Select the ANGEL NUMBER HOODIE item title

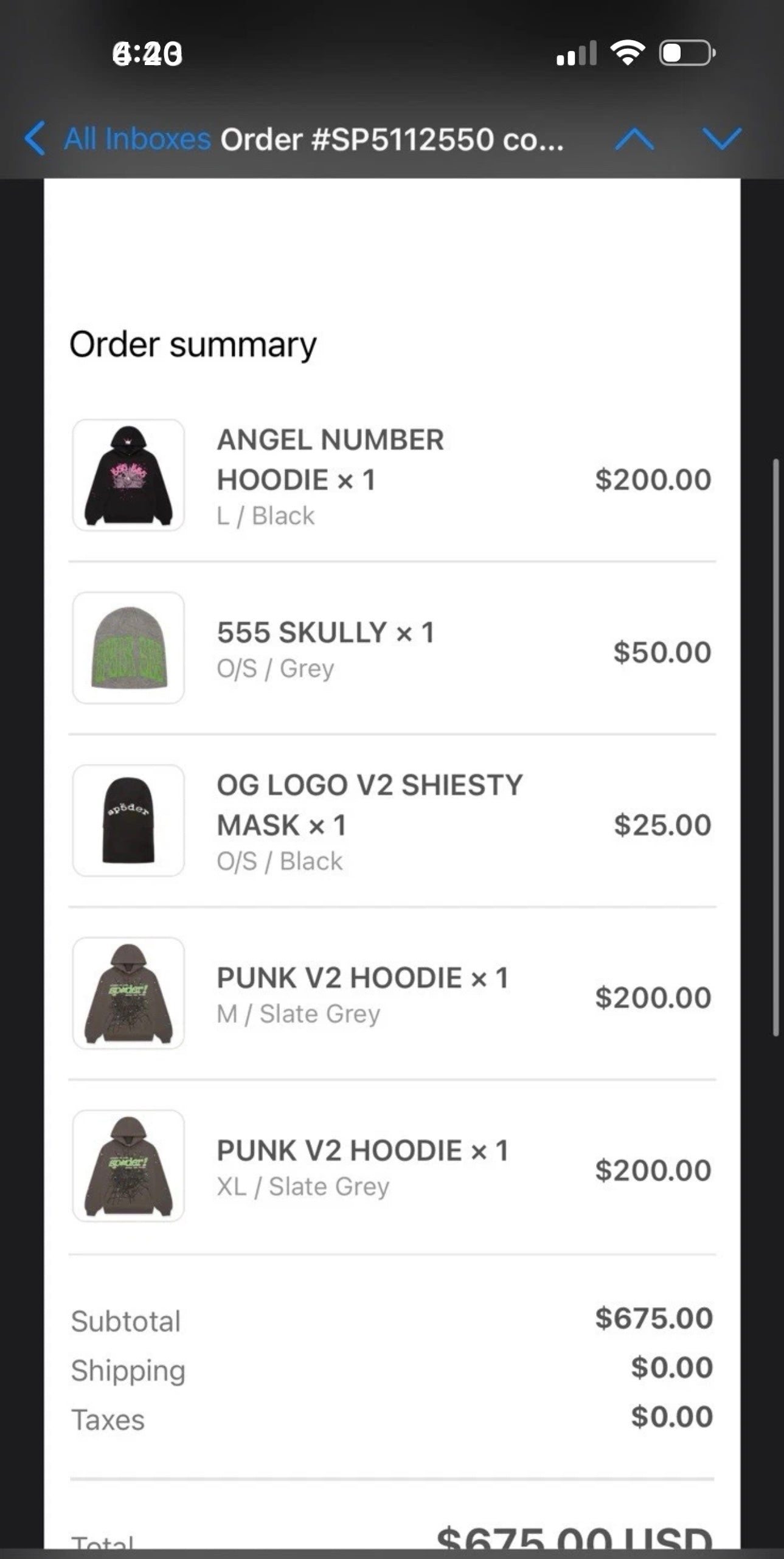point(330,459)
